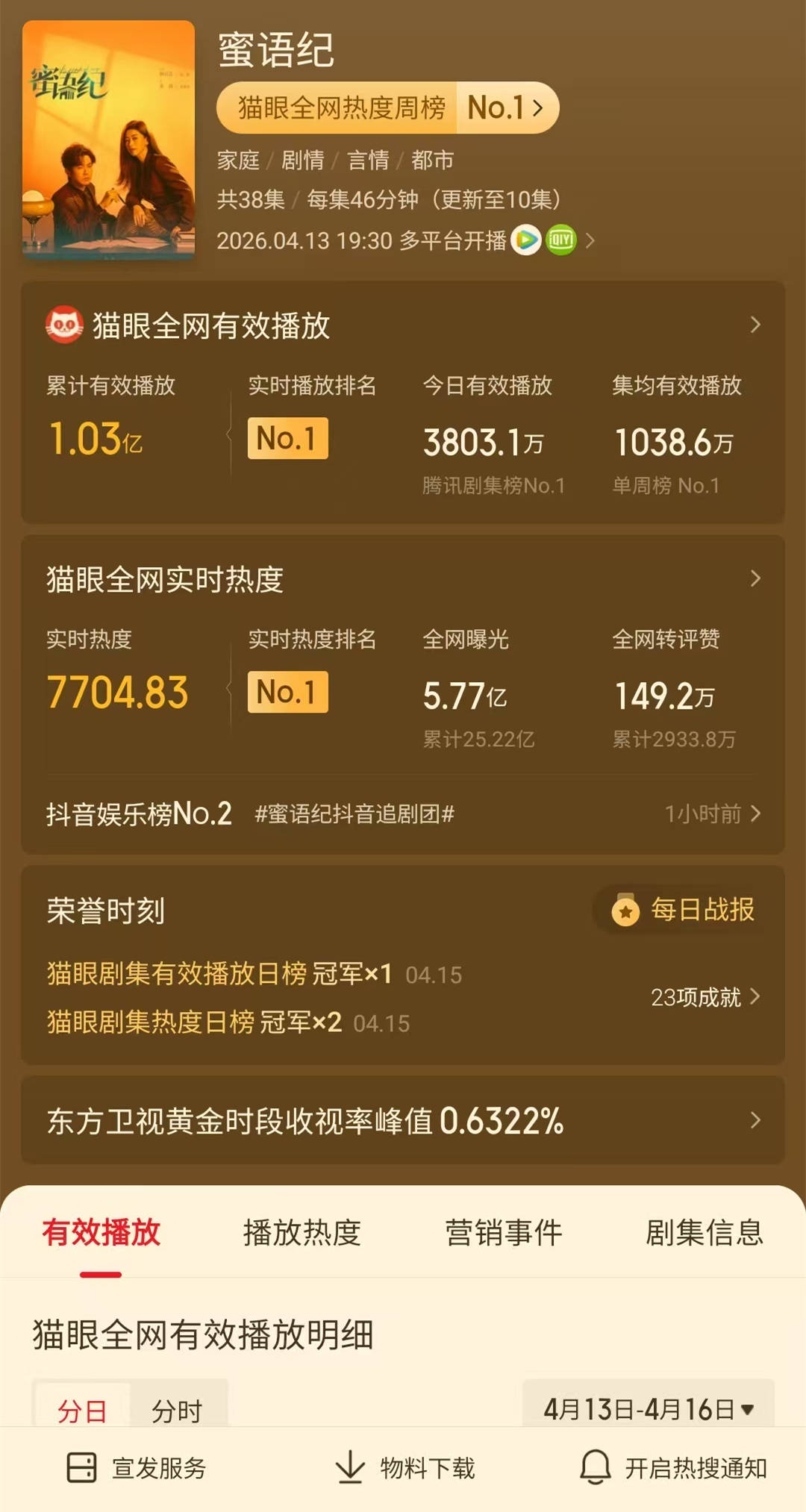The image size is (806, 1512).
Task: Enable 开启热搜通知 hot search alerts
Action: coord(674,1468)
